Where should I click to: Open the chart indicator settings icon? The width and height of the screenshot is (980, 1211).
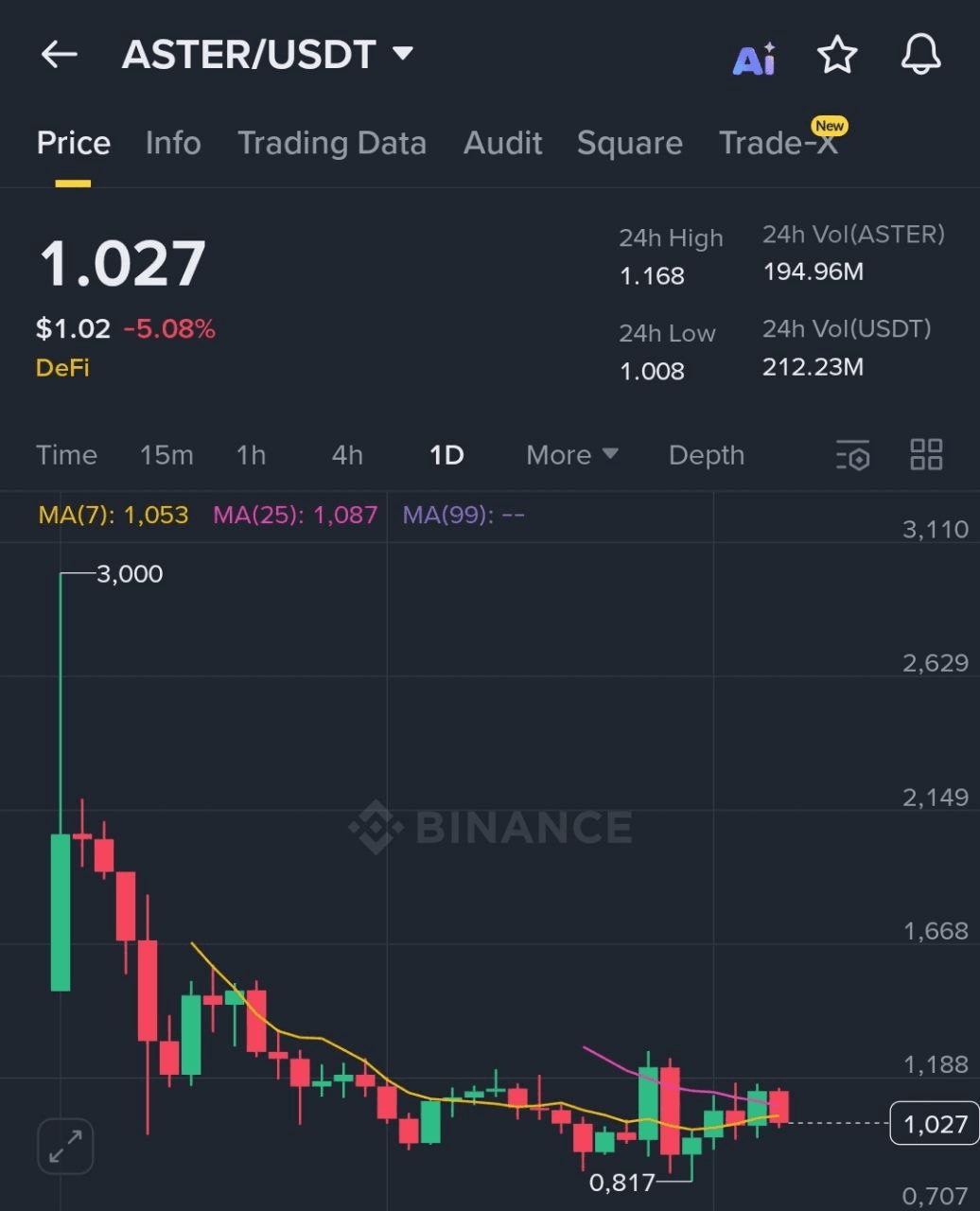[852, 455]
